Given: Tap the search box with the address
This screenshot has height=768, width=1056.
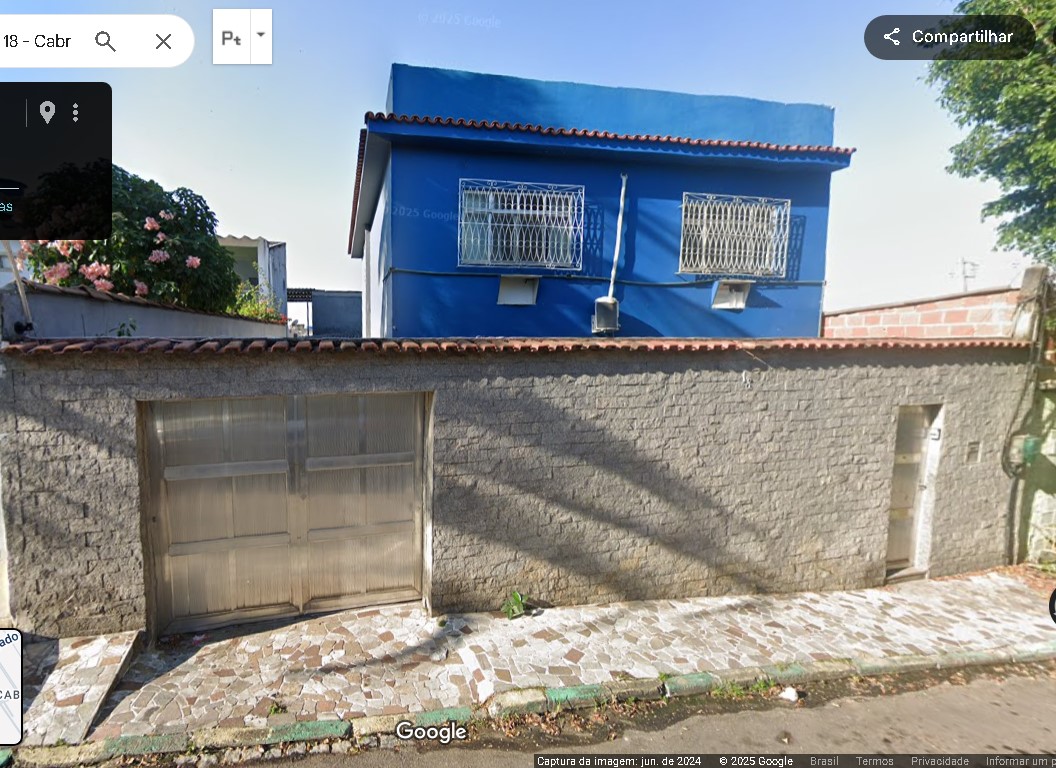Looking at the screenshot, I should [x=40, y=41].
